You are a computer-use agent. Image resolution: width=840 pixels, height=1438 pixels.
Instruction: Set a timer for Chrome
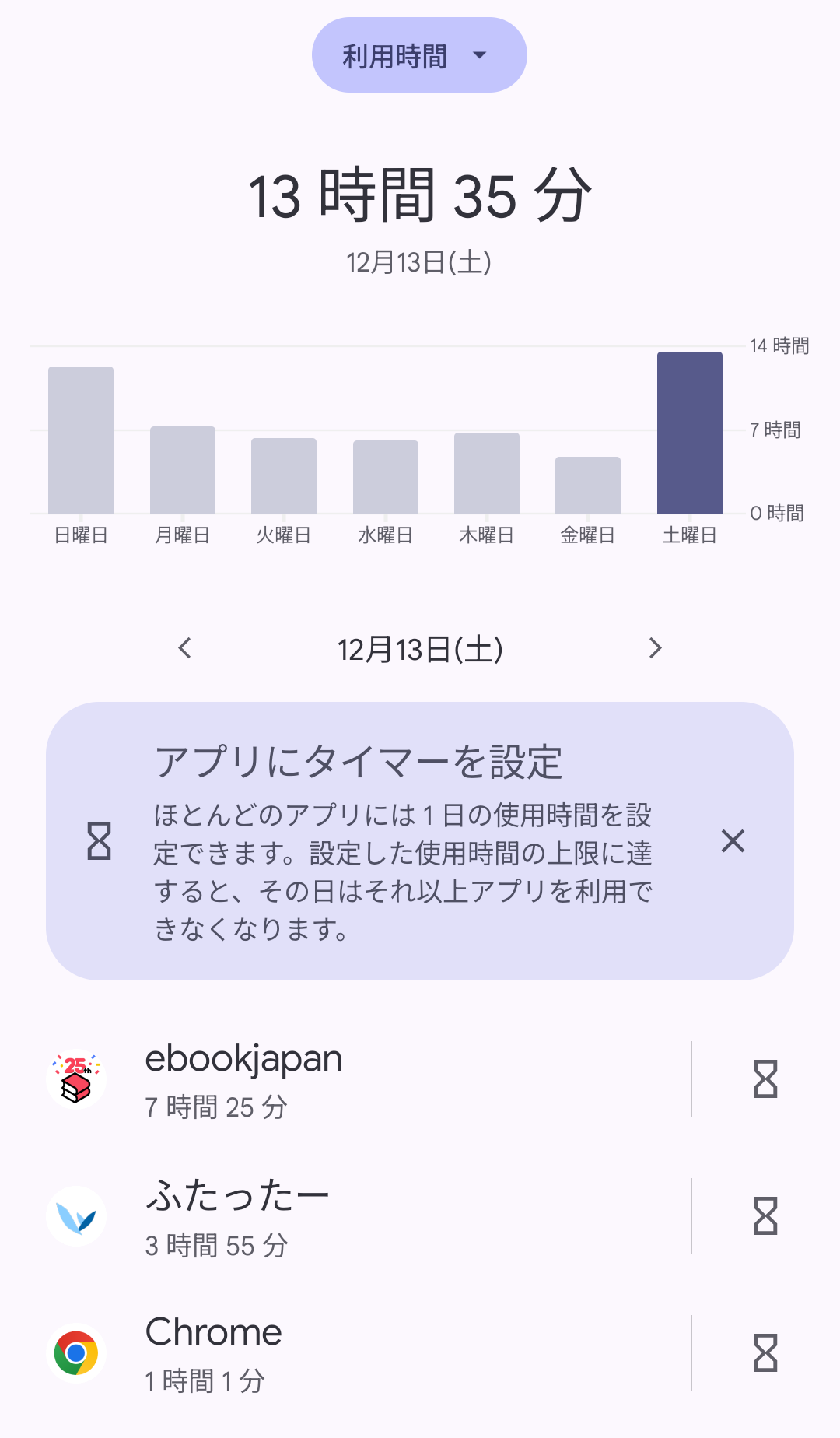pos(765,1354)
